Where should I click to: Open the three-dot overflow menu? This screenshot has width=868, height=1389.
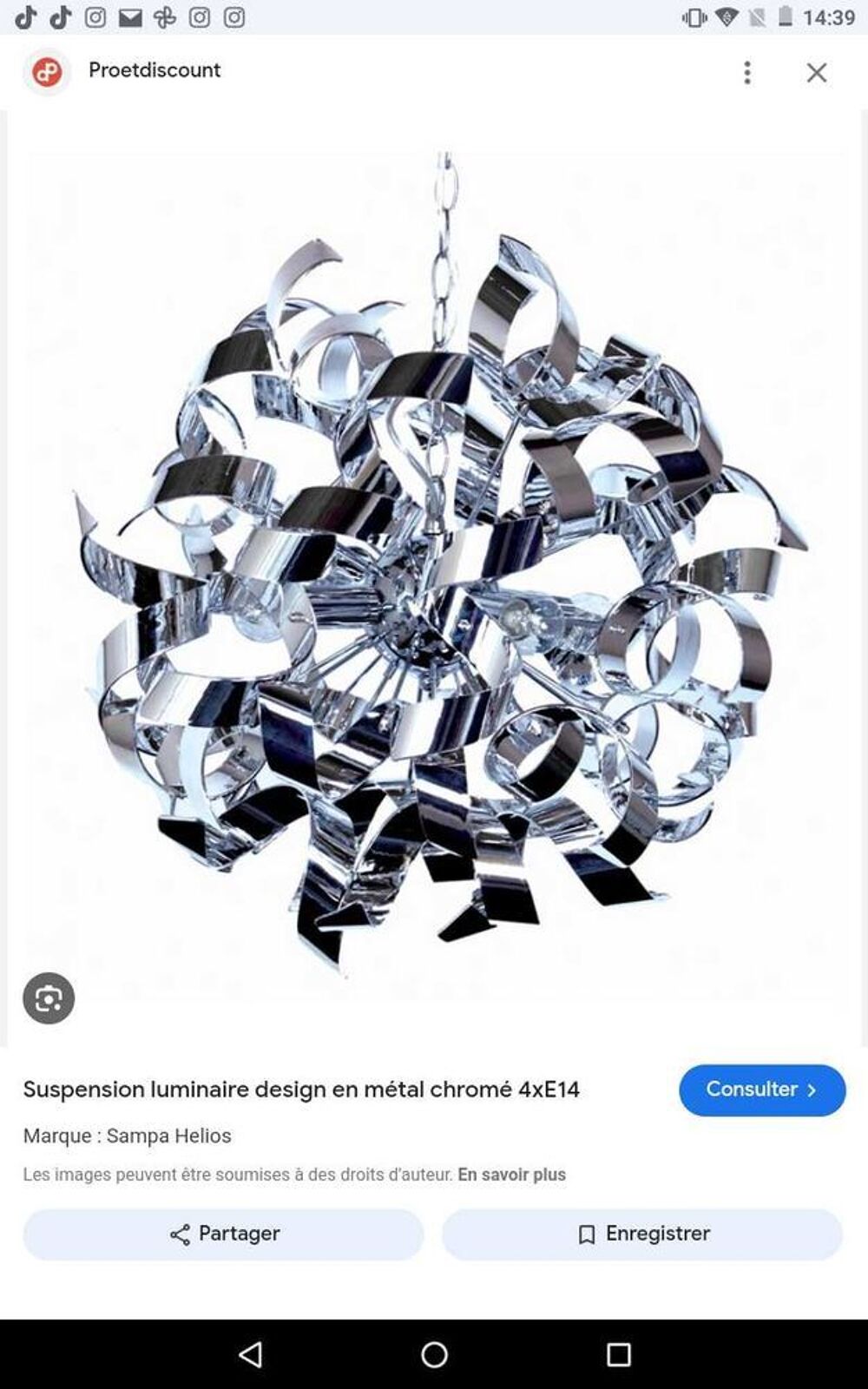[747, 72]
